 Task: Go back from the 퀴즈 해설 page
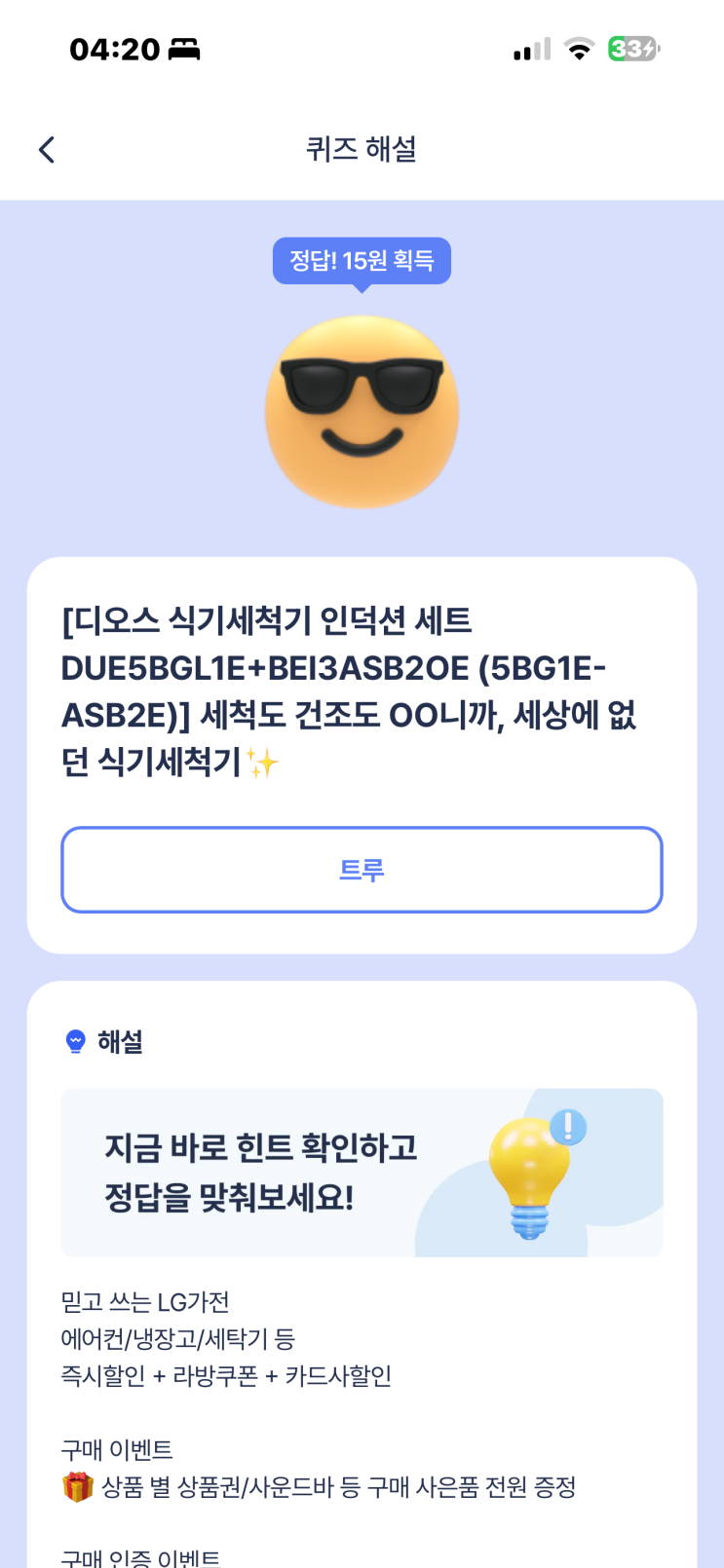46,150
